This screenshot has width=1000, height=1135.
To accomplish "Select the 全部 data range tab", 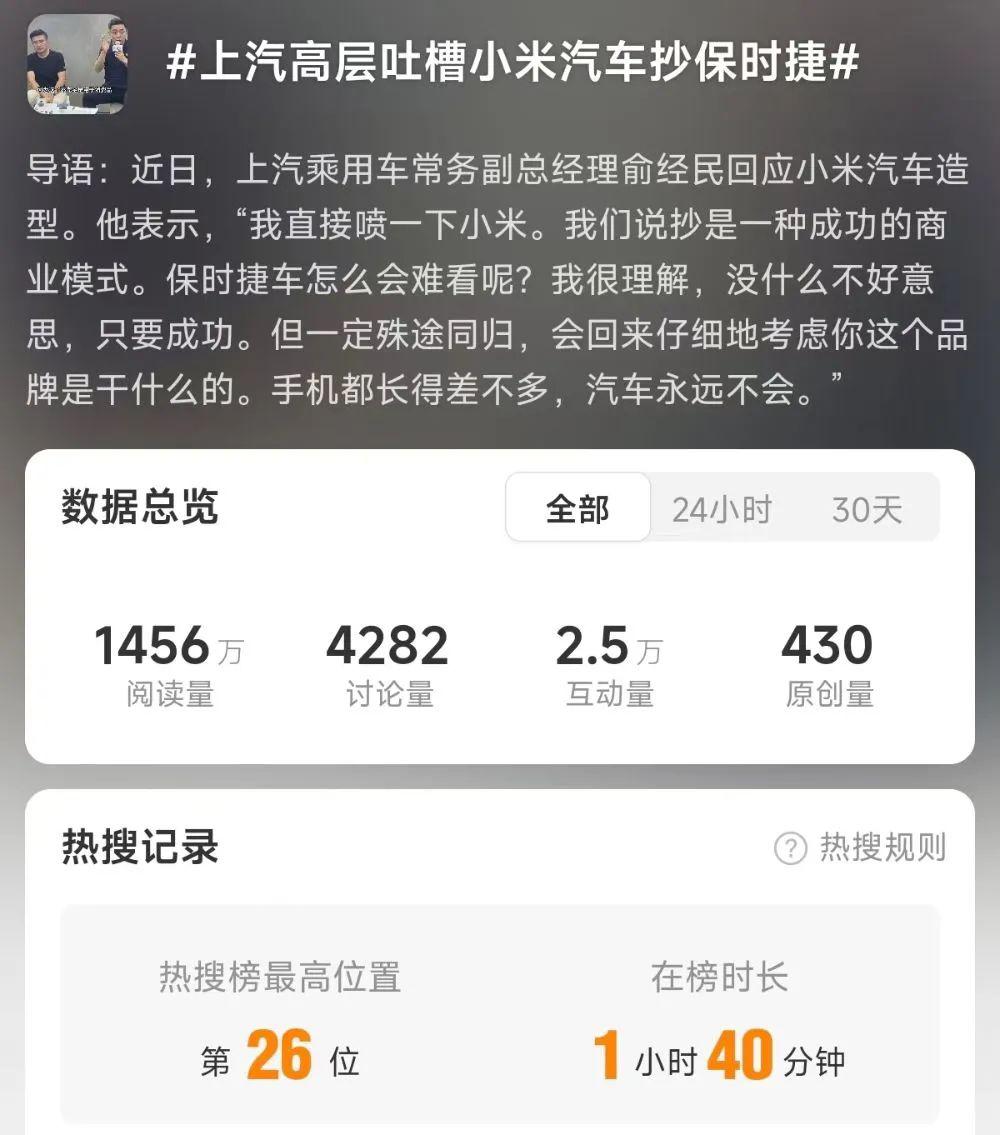I will point(577,509).
